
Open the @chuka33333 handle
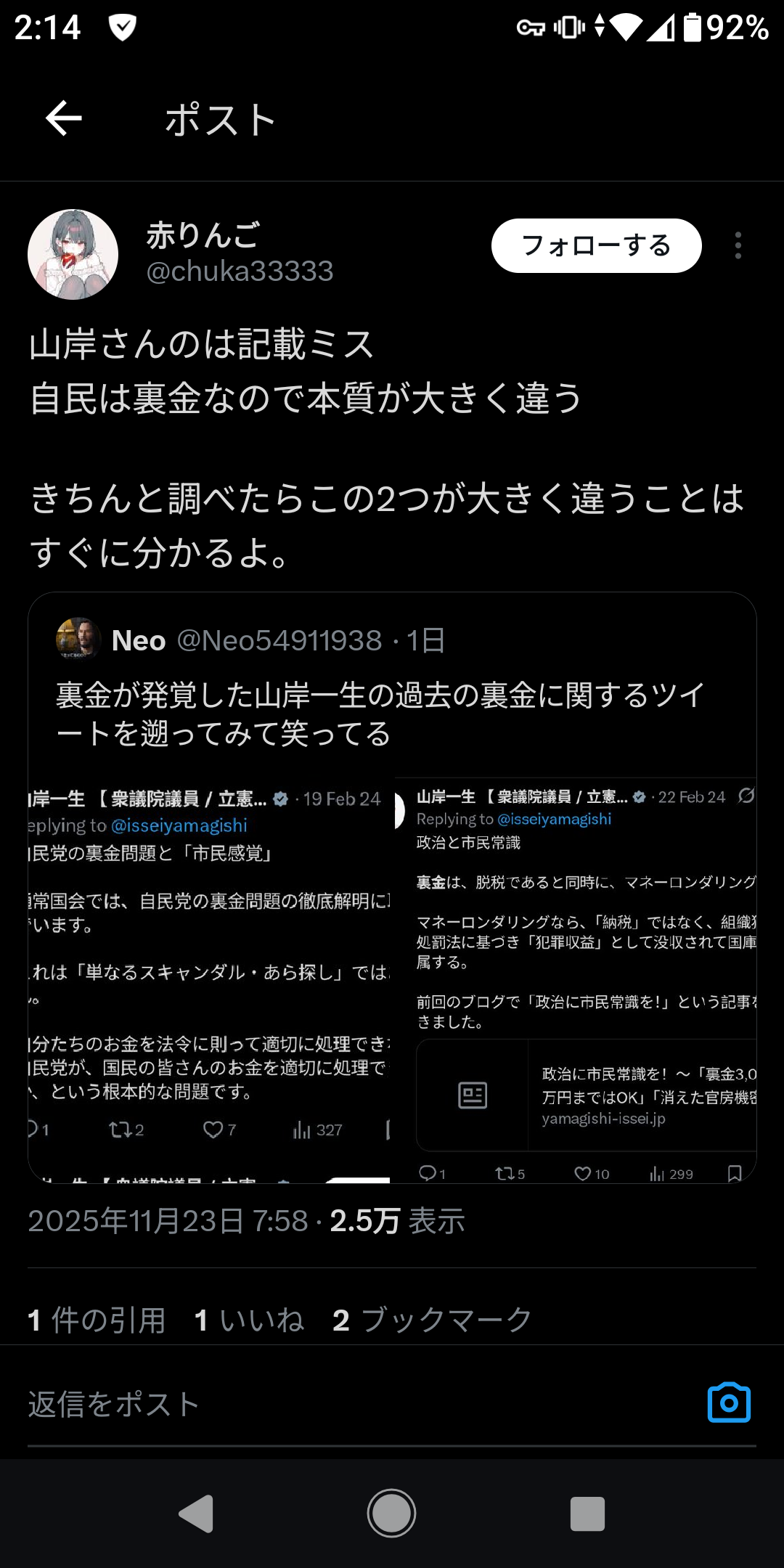point(240,271)
